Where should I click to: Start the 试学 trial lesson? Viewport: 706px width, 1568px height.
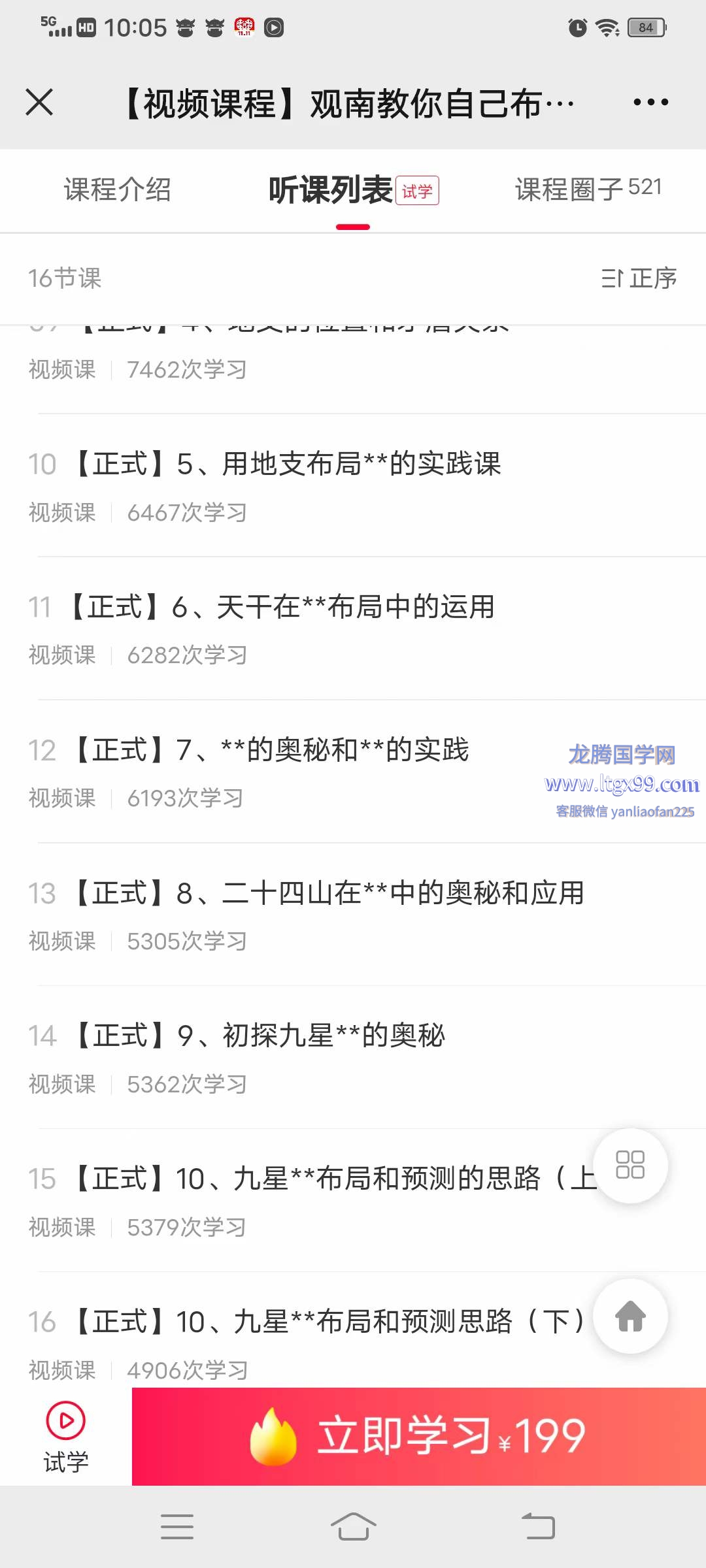tap(65, 1437)
